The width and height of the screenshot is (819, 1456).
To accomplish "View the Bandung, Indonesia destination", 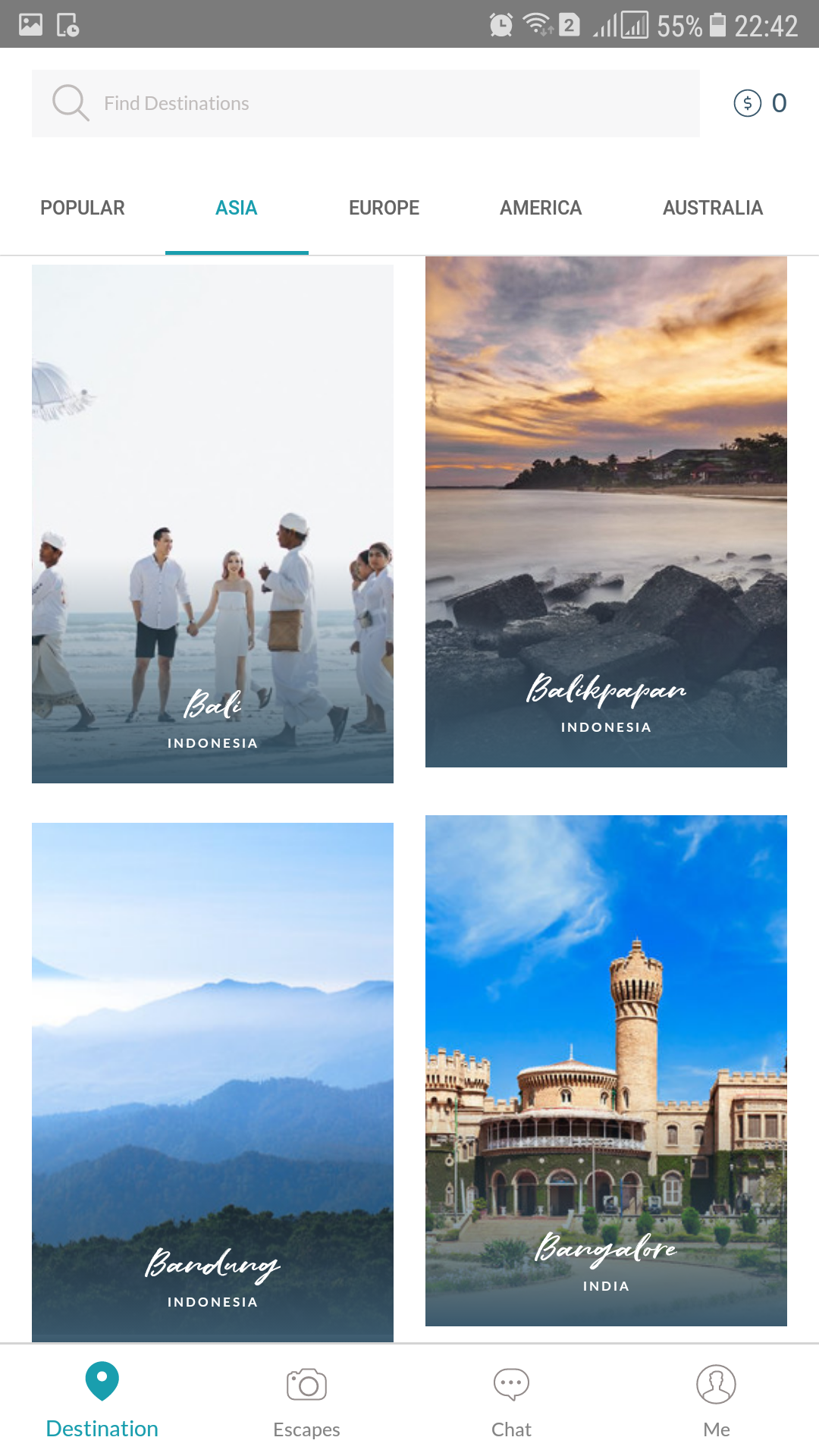I will coord(212,1081).
